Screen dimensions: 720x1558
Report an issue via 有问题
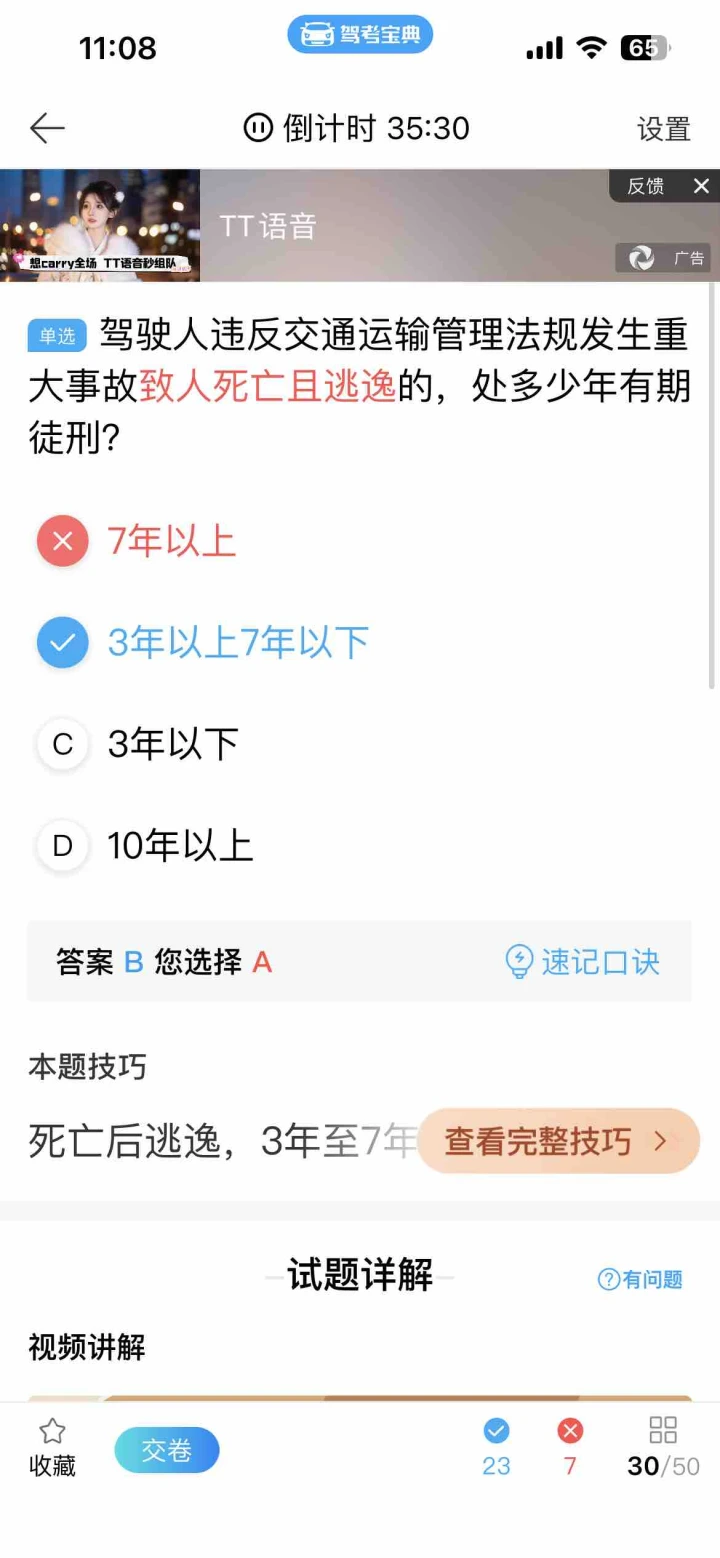click(x=640, y=1279)
